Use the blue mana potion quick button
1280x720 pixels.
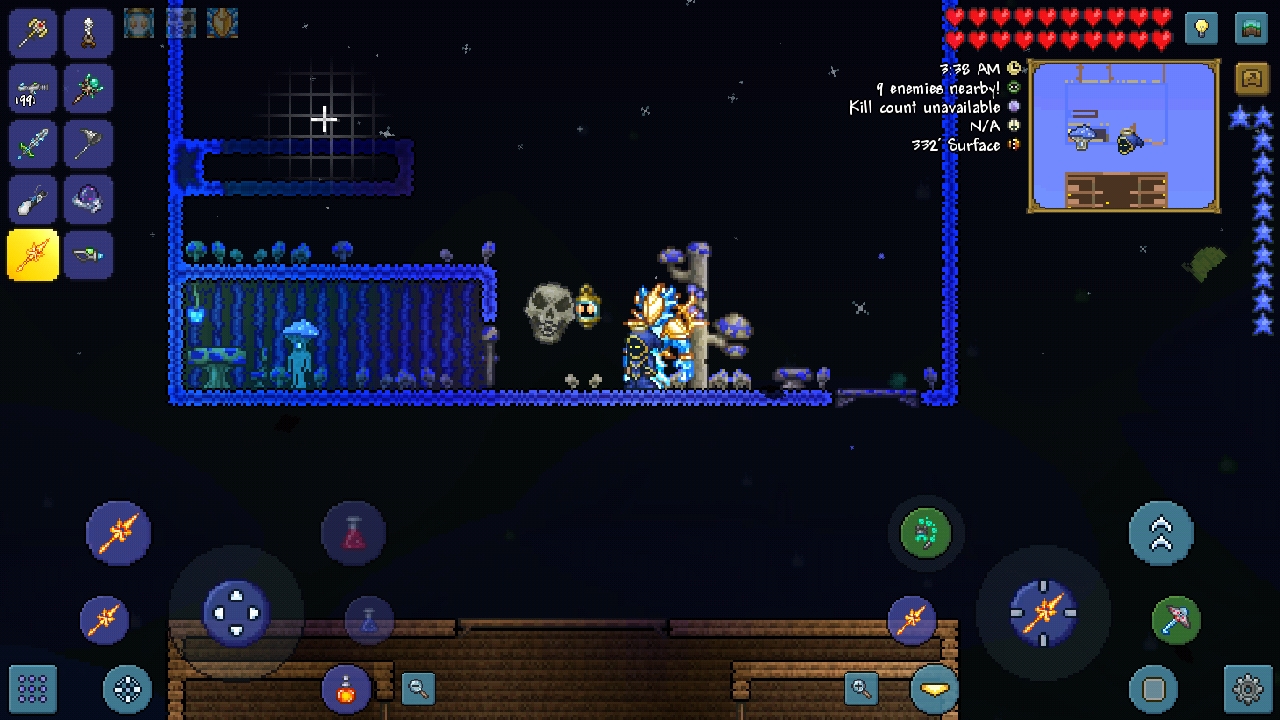[369, 621]
